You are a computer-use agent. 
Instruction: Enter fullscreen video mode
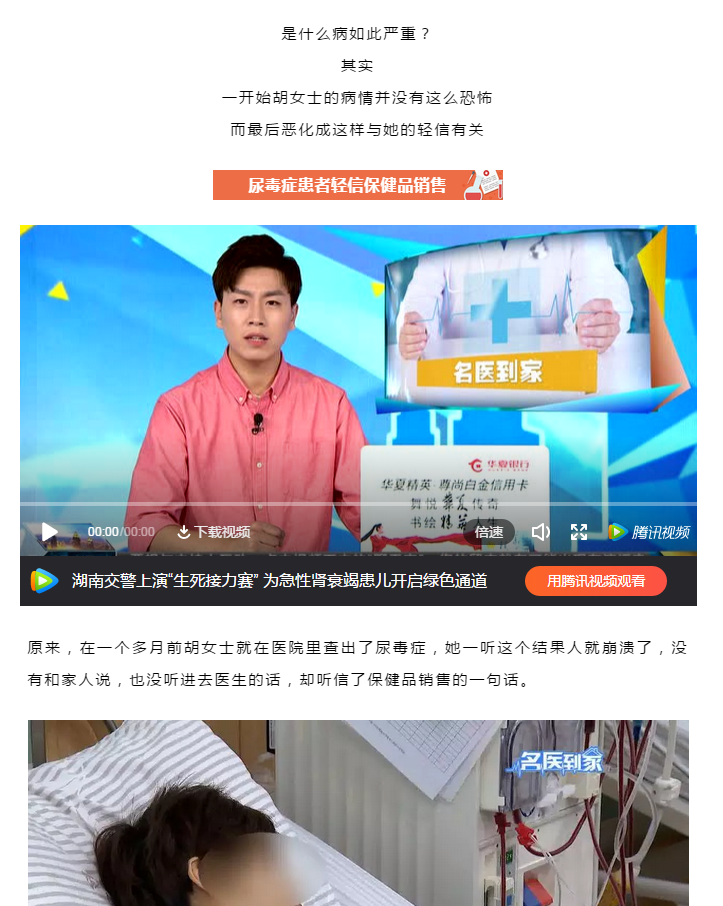pos(579,532)
